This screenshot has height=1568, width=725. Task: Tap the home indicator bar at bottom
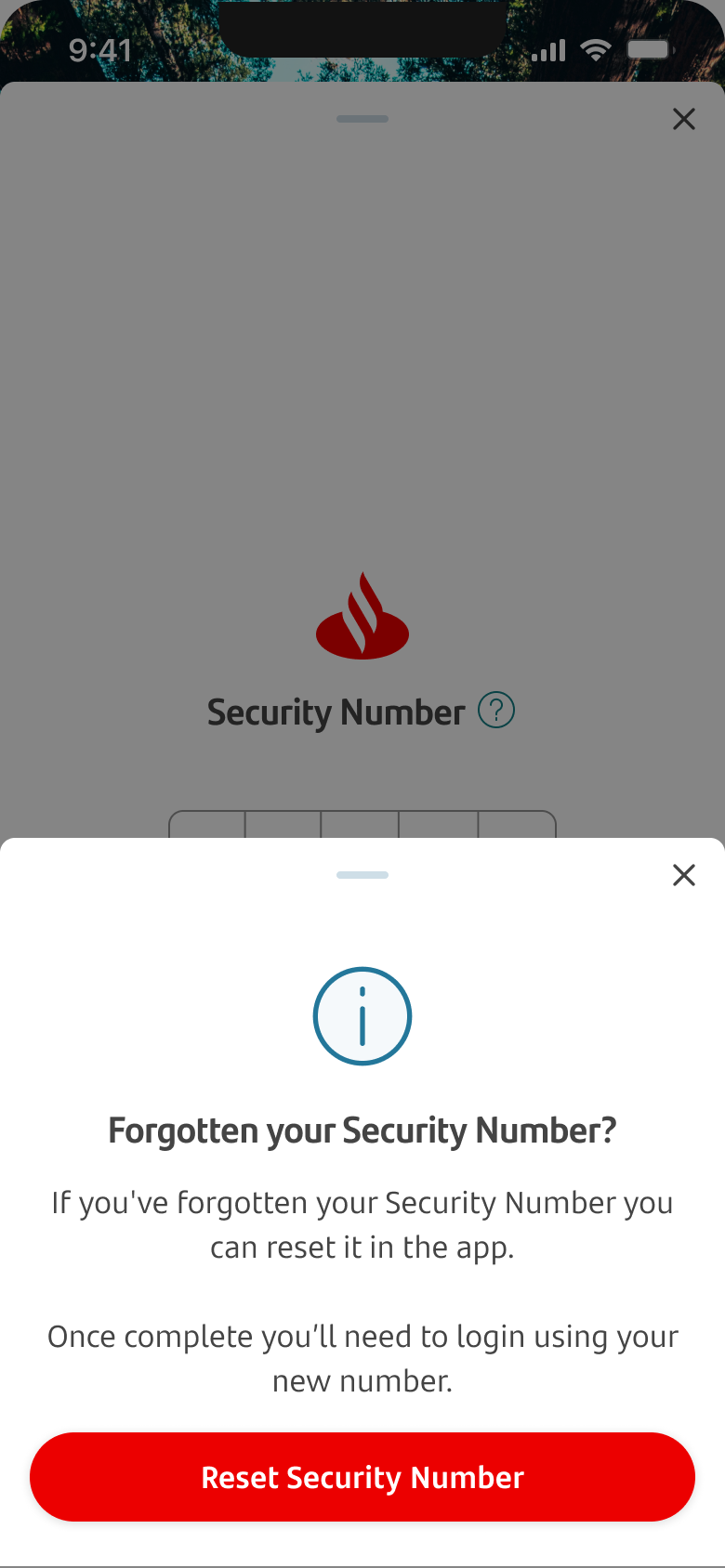(x=362, y=1566)
